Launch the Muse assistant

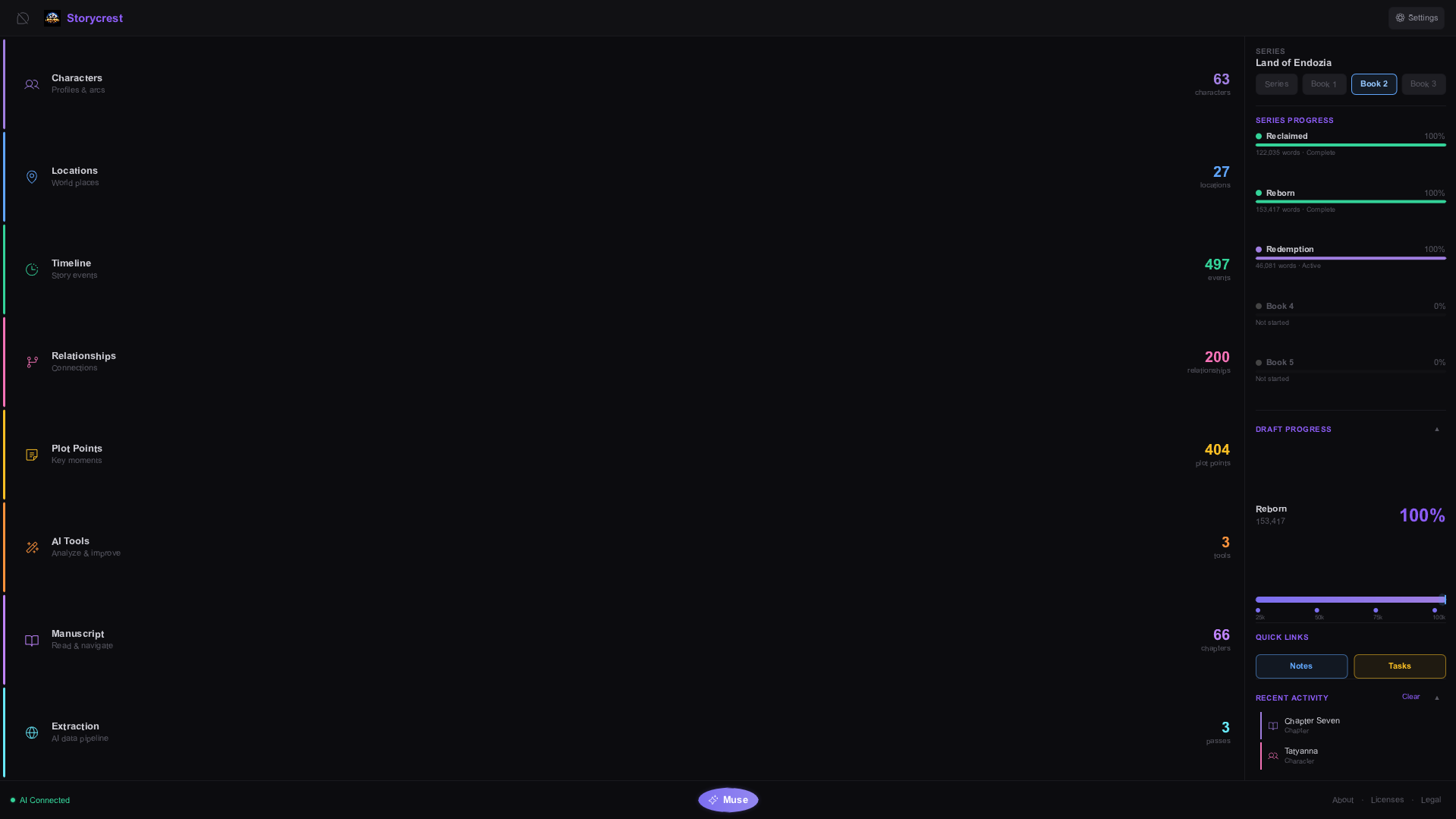click(728, 800)
